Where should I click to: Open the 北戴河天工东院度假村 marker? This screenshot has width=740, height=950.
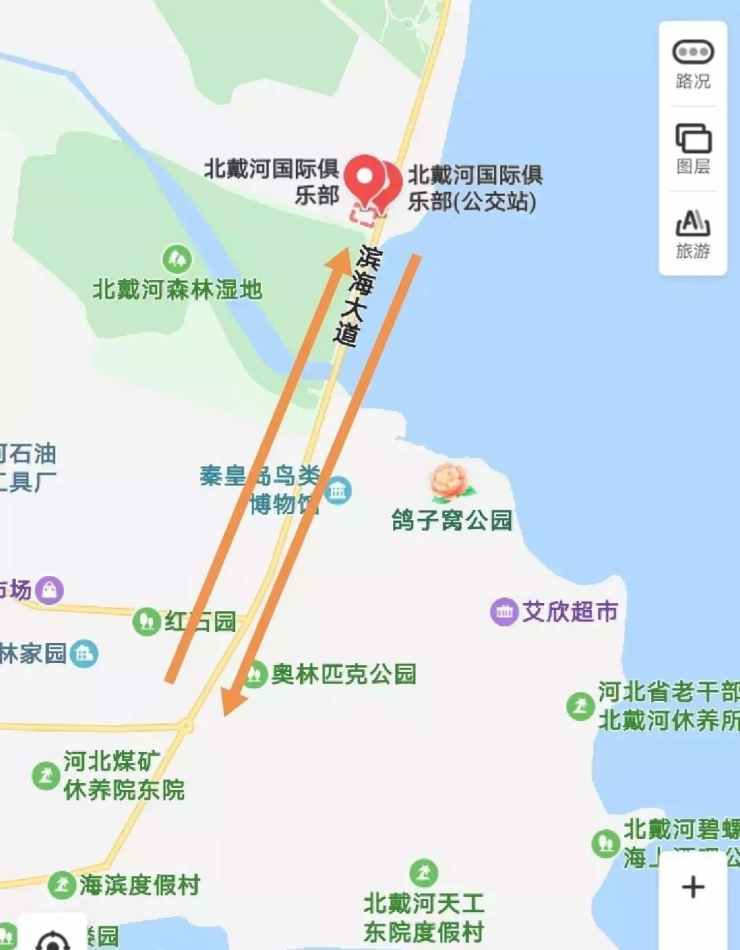423,873
